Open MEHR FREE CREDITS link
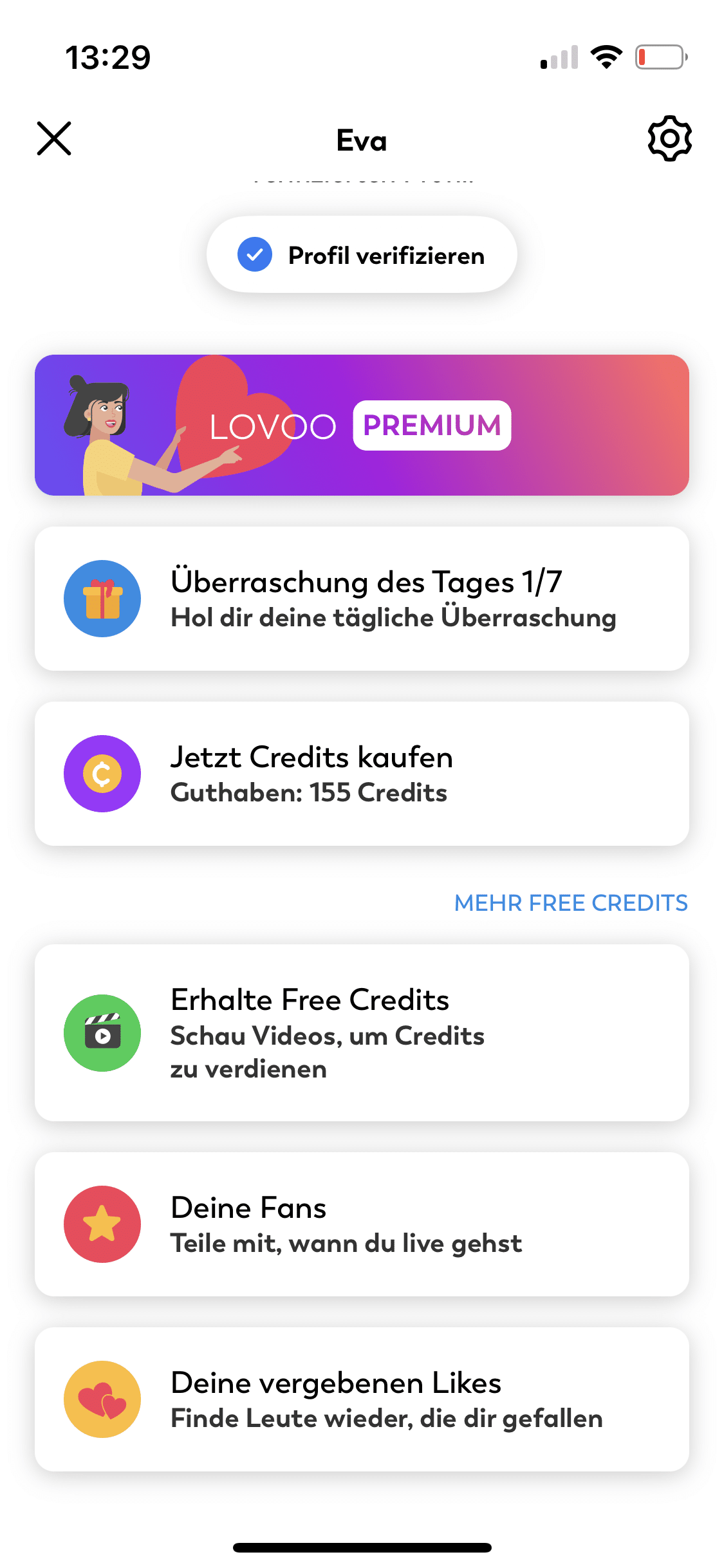The width and height of the screenshot is (724, 1568). (x=571, y=902)
